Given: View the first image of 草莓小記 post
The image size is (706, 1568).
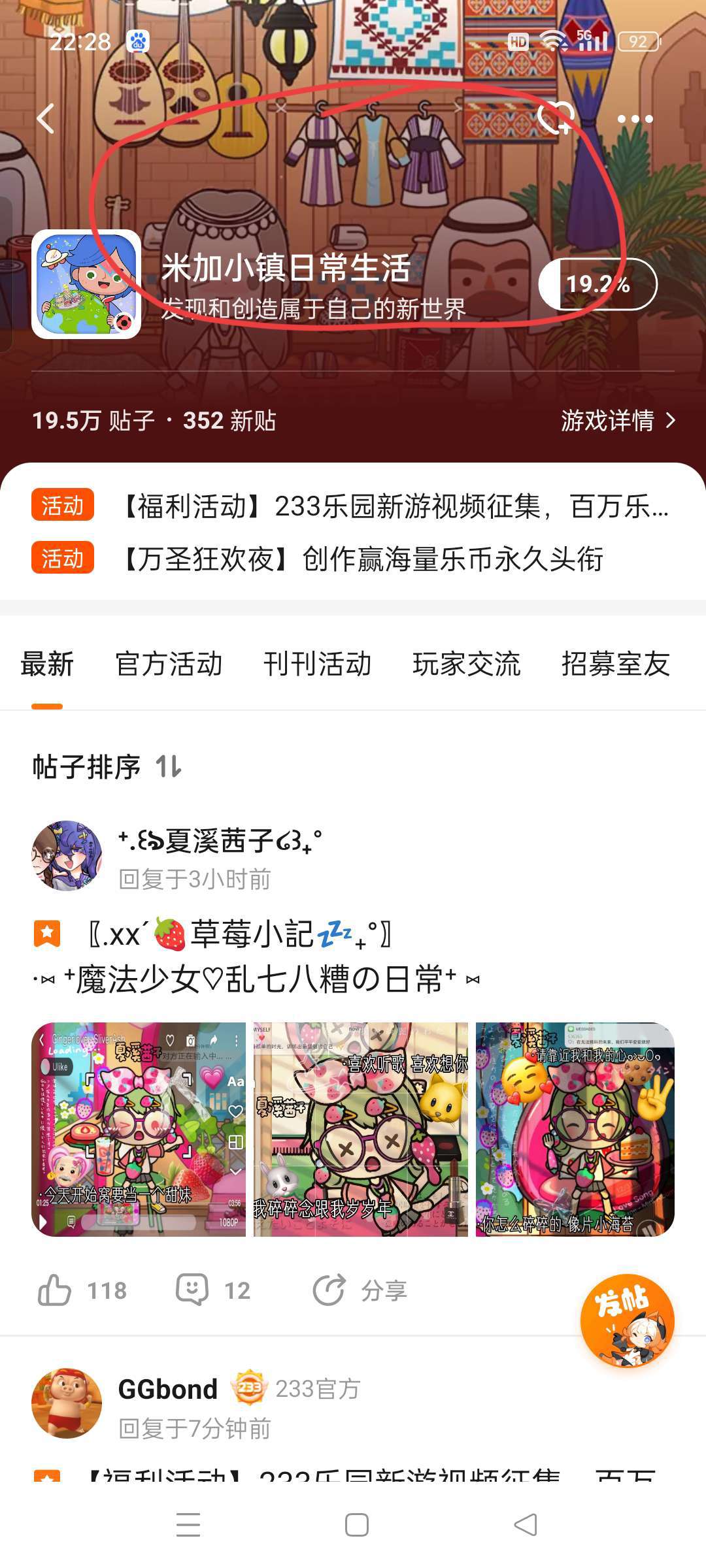Looking at the screenshot, I should [139, 1129].
